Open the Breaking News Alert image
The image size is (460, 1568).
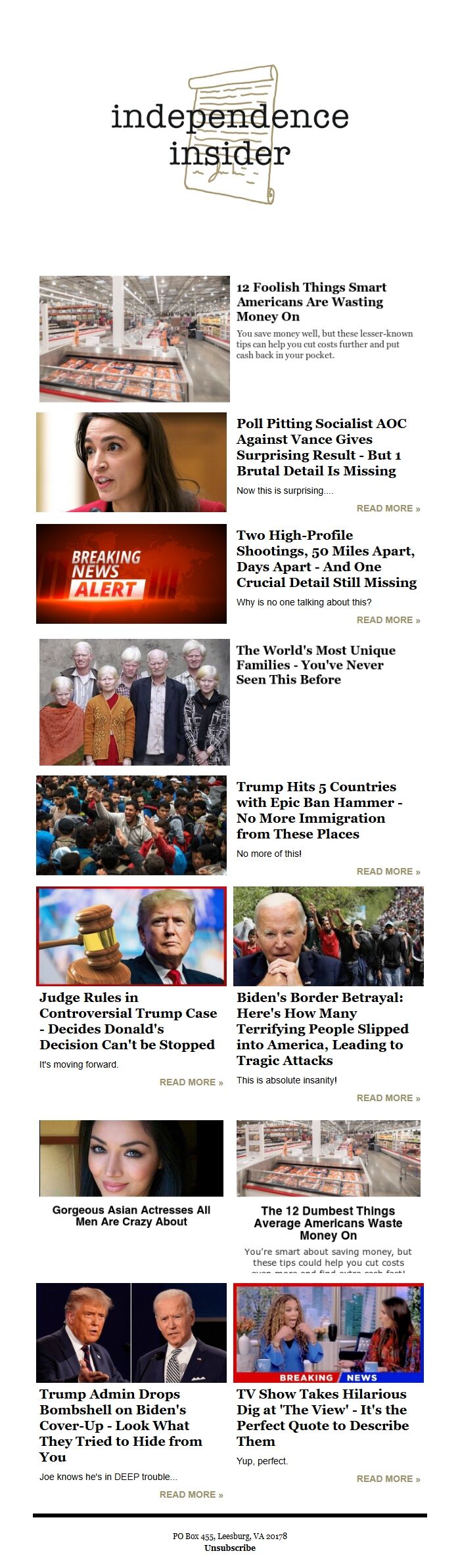pos(131,573)
